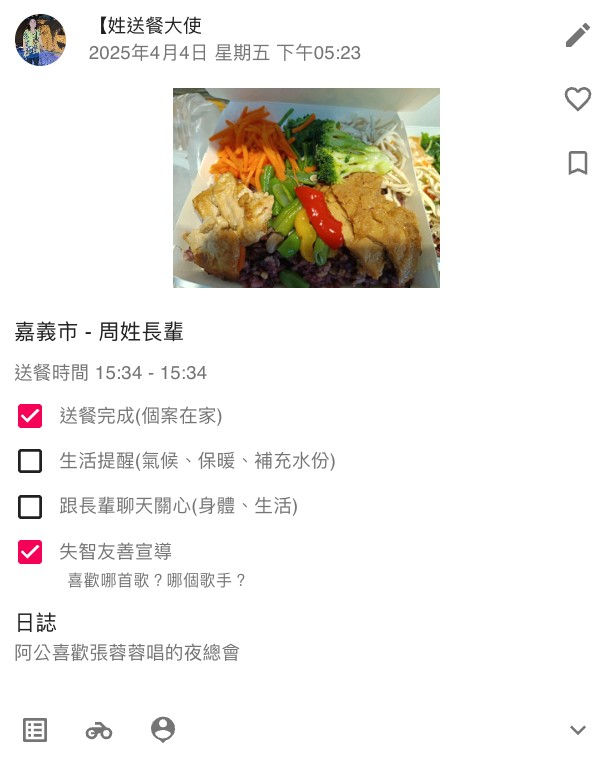Check the 生活提醒 checkbox
This screenshot has width=616, height=764.
click(30, 461)
